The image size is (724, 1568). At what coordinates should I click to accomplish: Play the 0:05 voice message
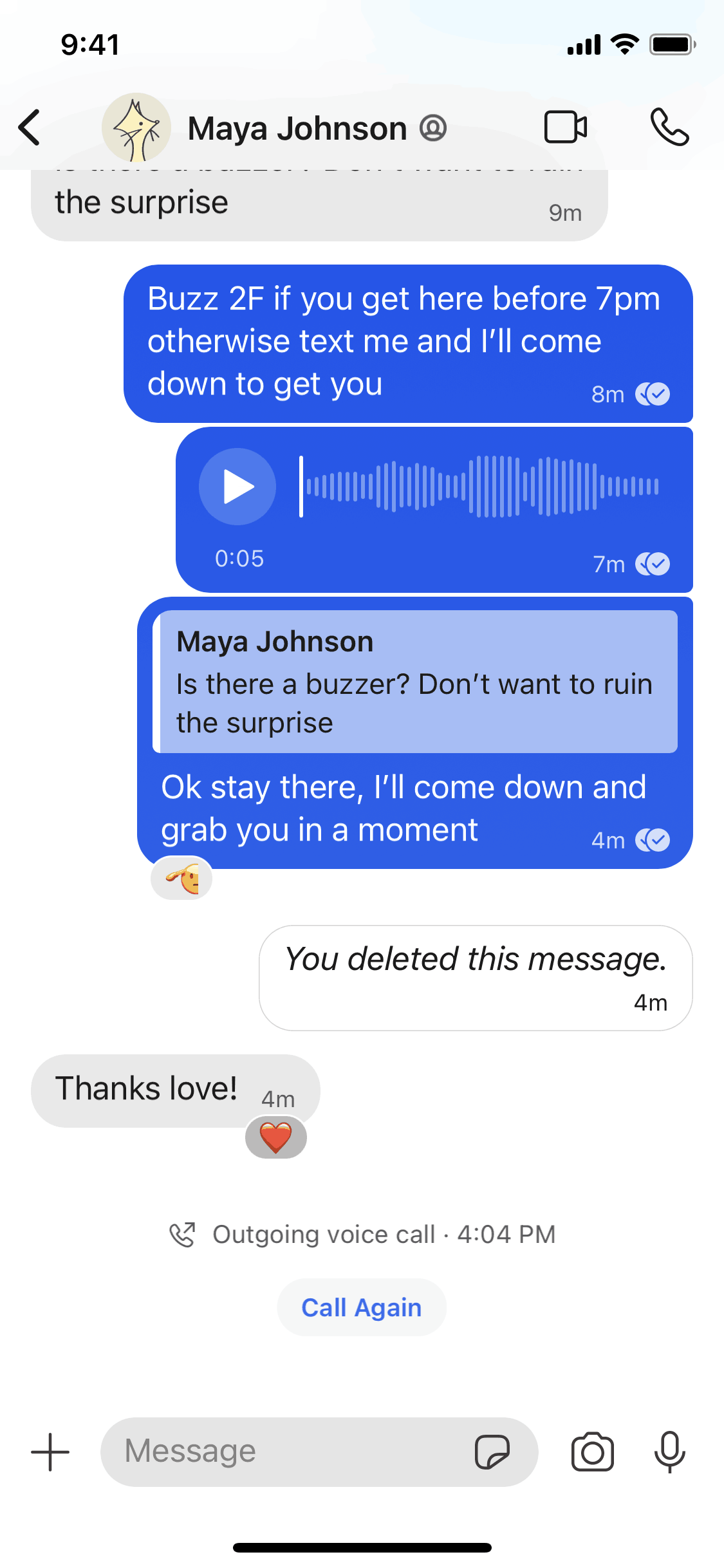click(x=237, y=487)
